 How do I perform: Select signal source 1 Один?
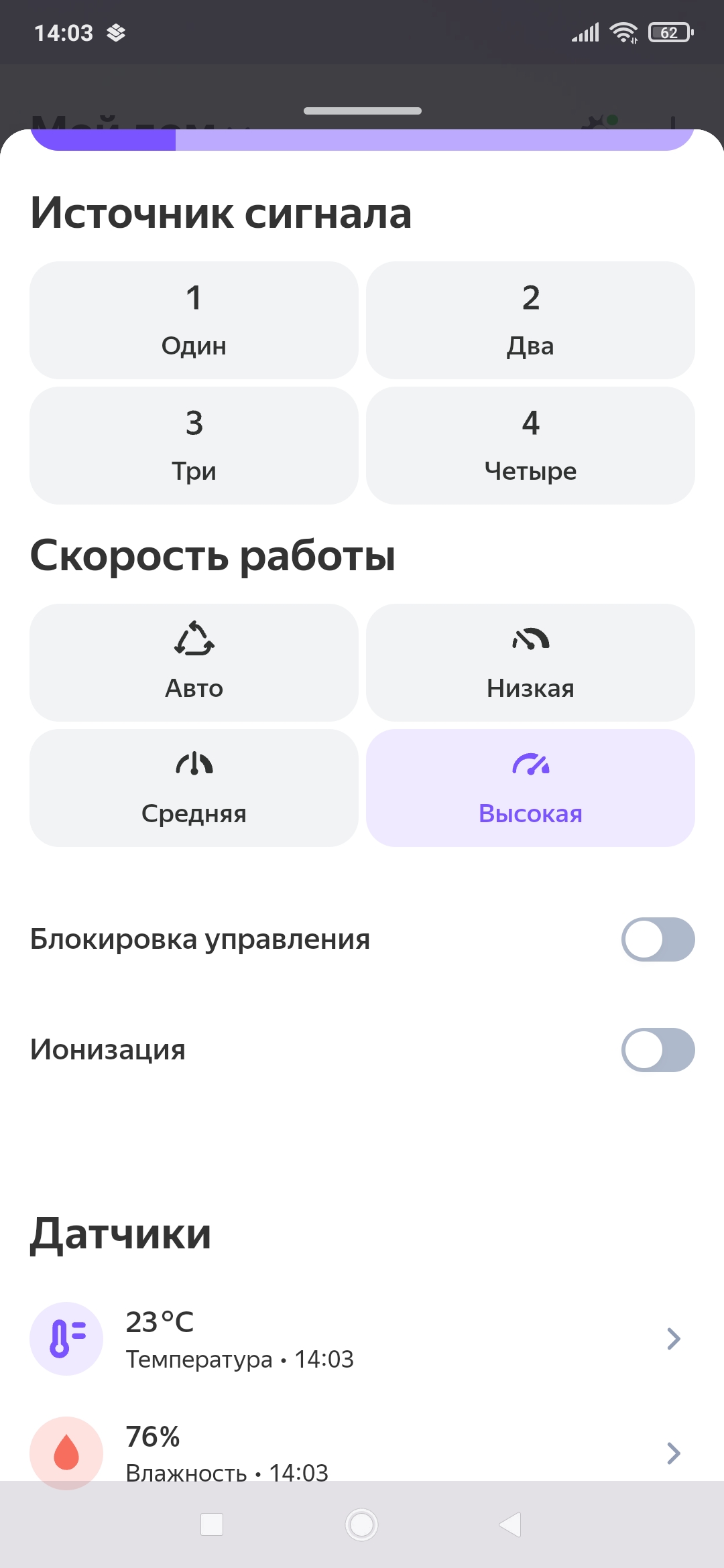(x=194, y=320)
